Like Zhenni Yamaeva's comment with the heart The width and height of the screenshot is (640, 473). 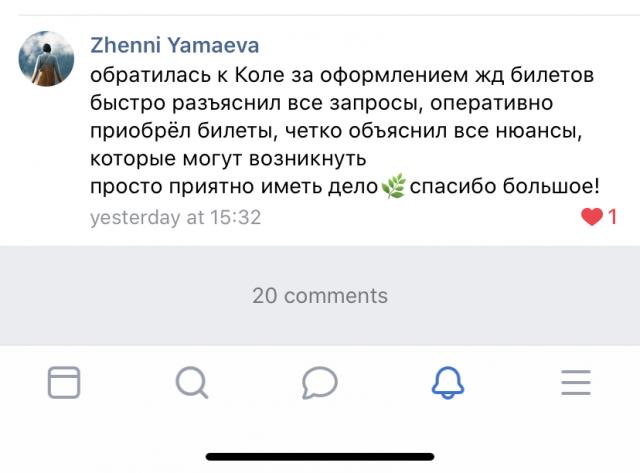pos(592,217)
